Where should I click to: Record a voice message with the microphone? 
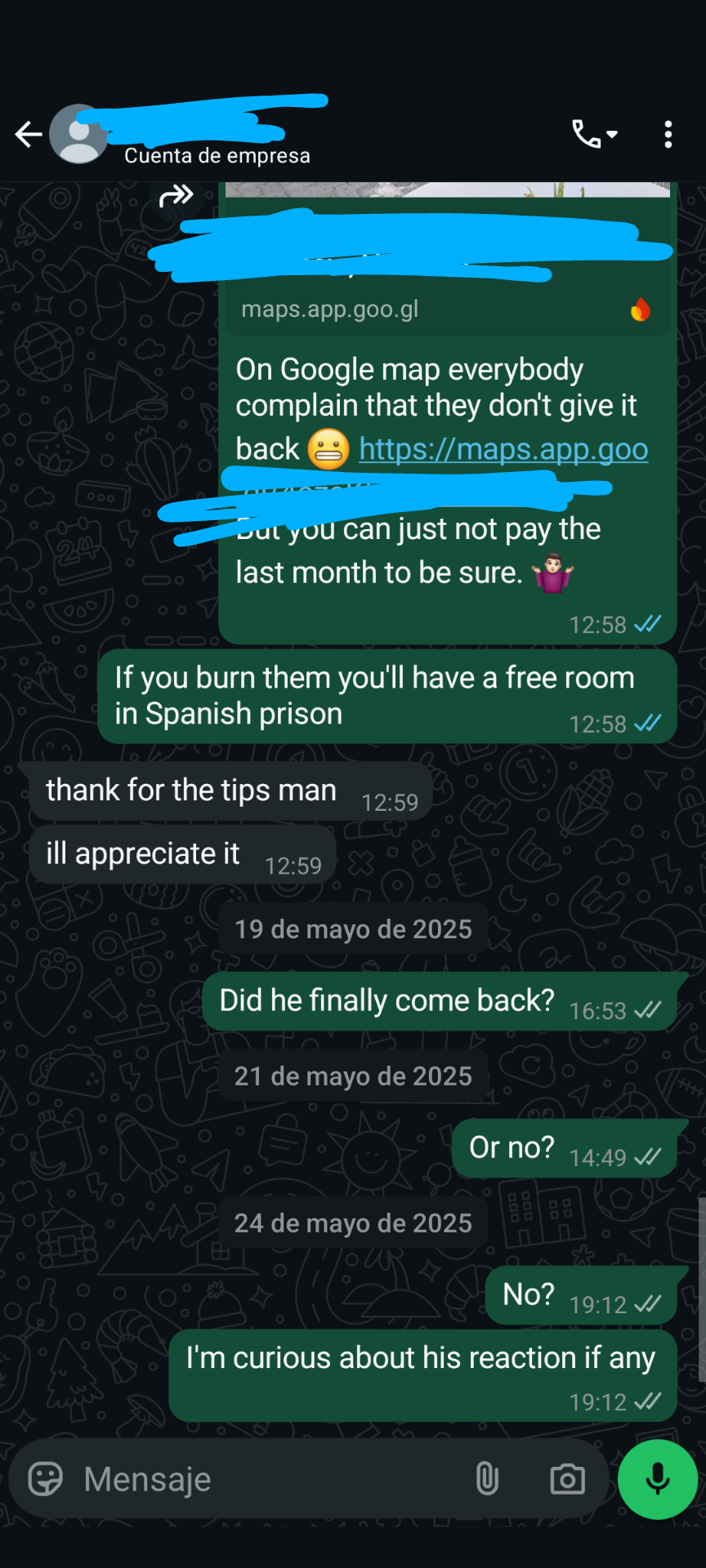click(x=658, y=1479)
